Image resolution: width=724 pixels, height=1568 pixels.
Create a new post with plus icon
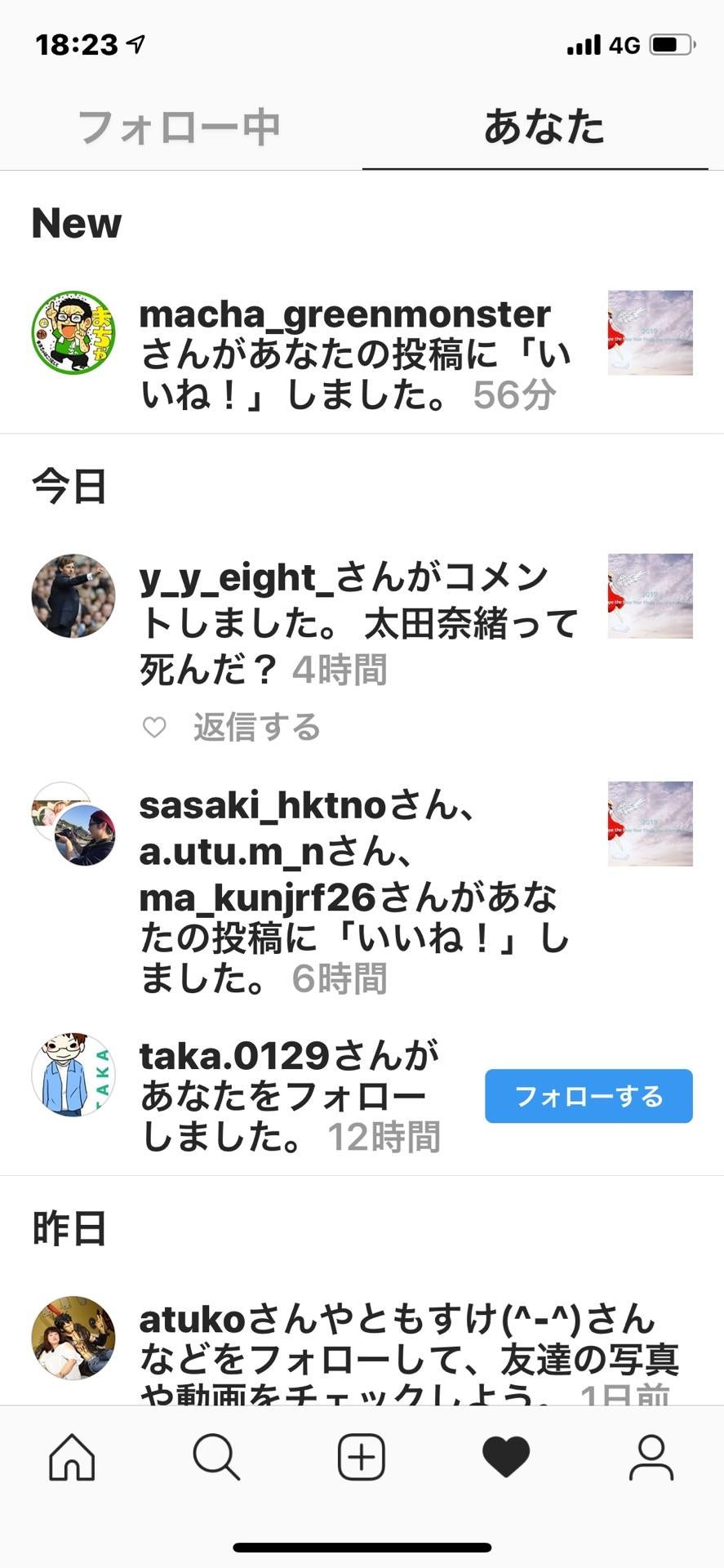[362, 1458]
